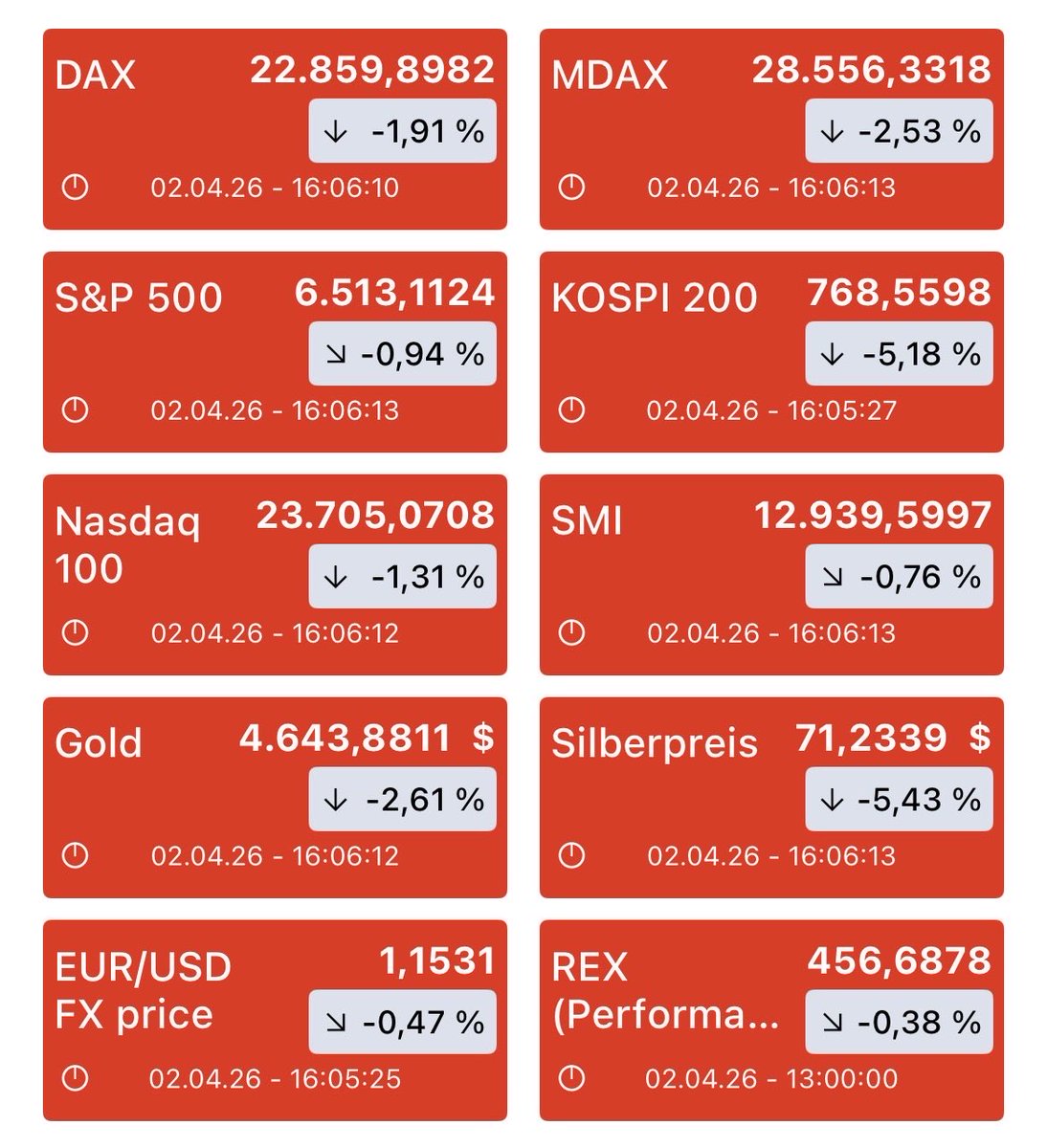This screenshot has width=1047, height=1148.
Task: Open the REX Performance card
Action: coord(771,1021)
